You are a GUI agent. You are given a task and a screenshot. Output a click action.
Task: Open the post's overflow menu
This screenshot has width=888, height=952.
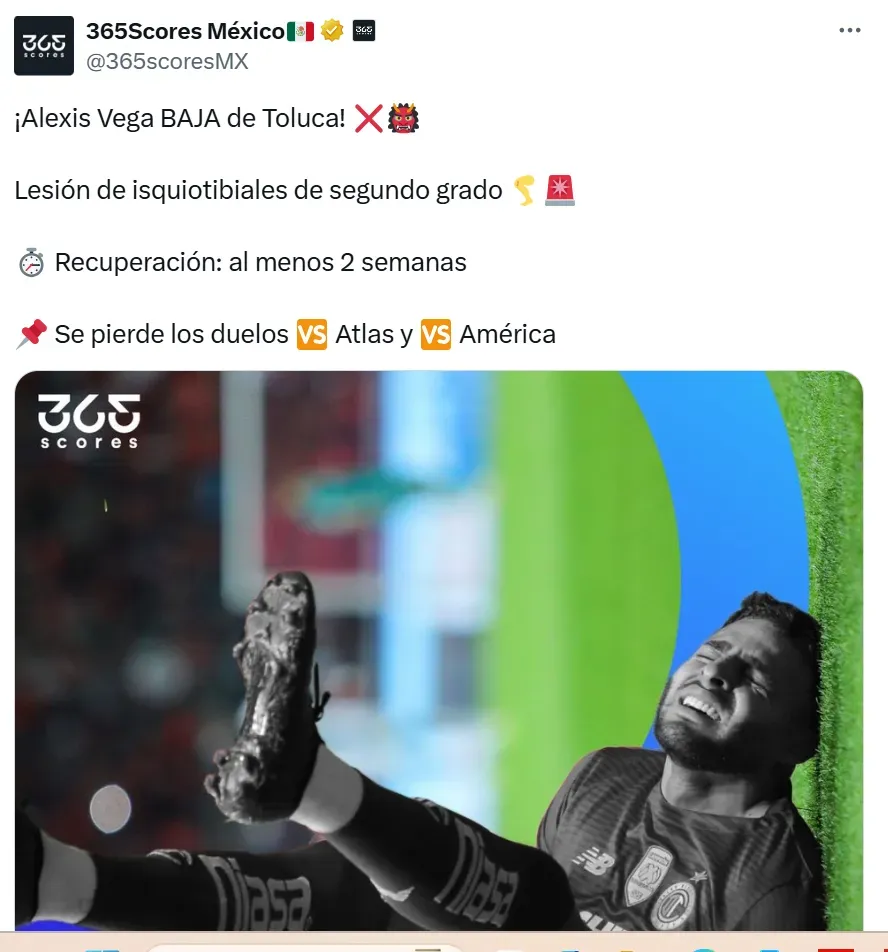point(849,31)
